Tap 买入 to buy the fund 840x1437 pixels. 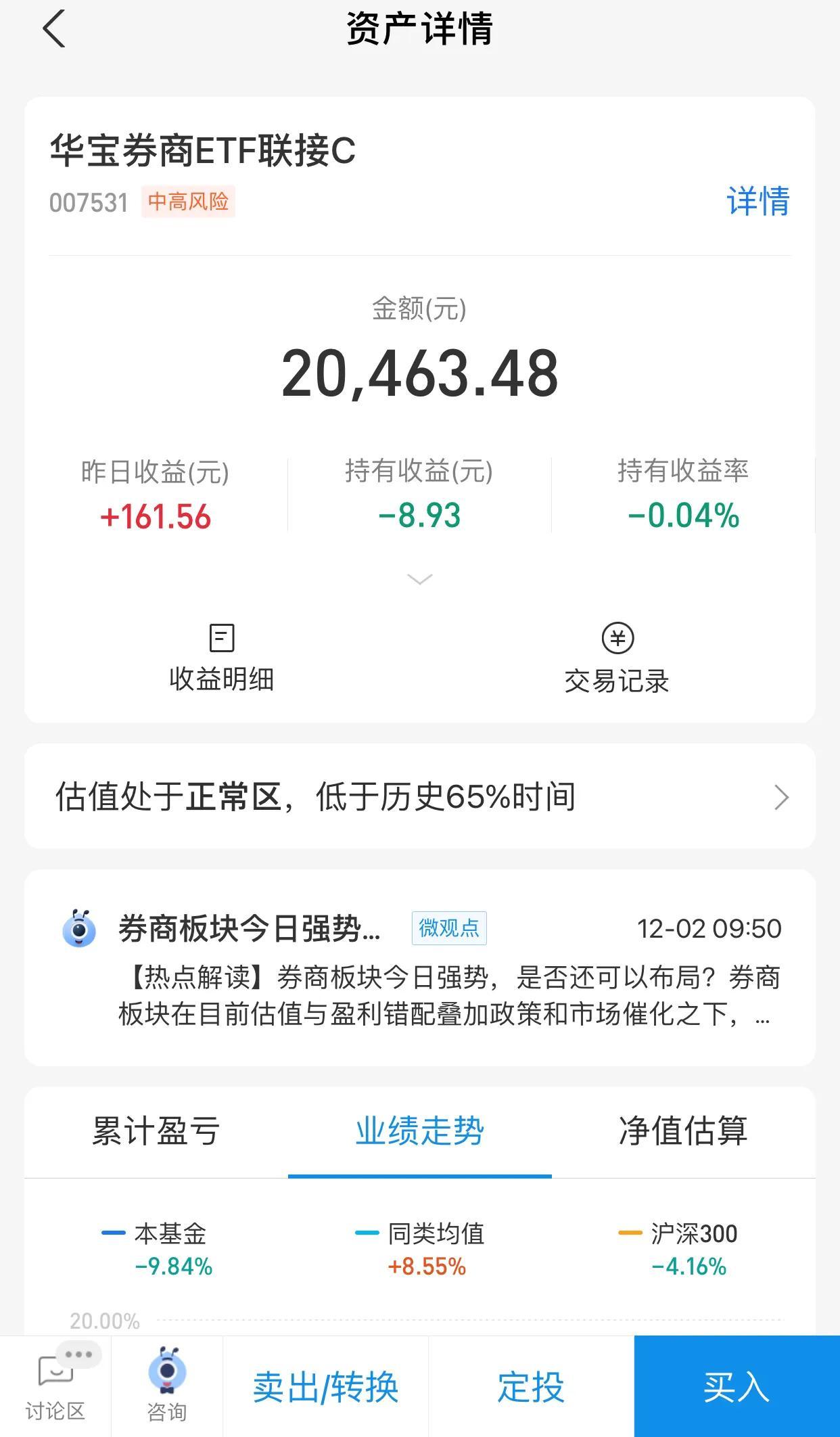click(x=737, y=1387)
